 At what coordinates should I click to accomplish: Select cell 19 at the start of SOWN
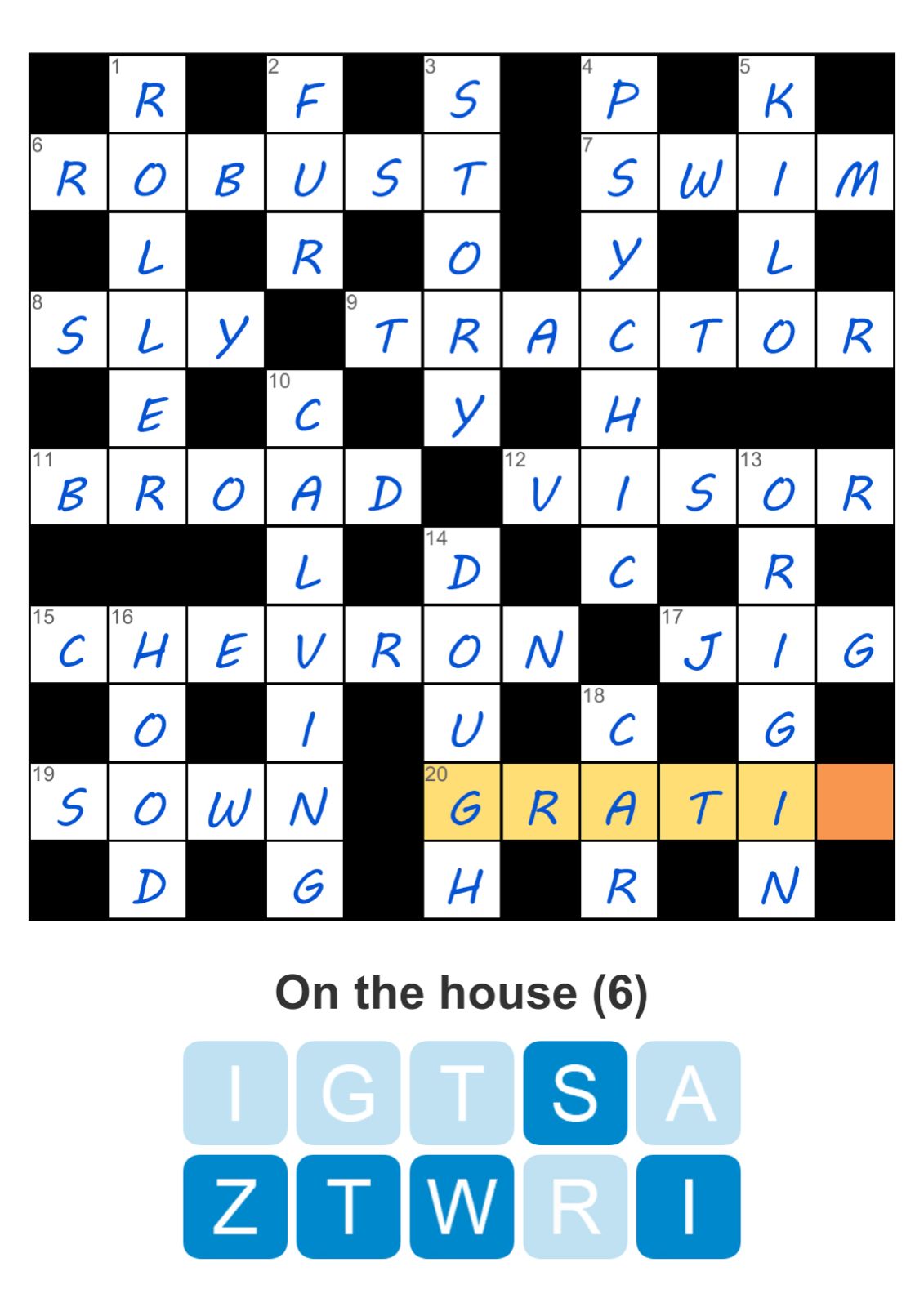tap(69, 801)
